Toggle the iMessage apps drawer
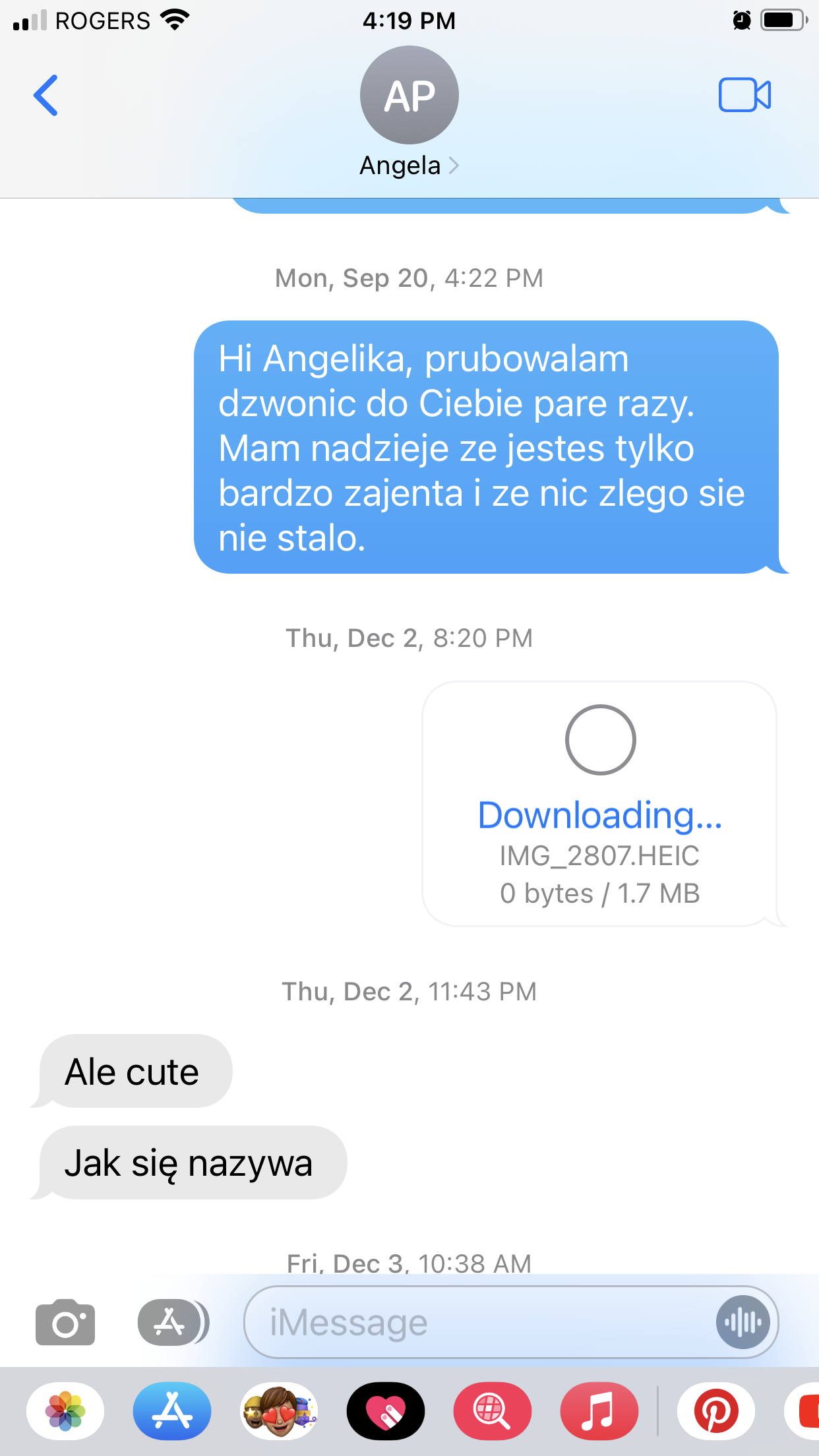819x1456 pixels. click(x=173, y=1322)
